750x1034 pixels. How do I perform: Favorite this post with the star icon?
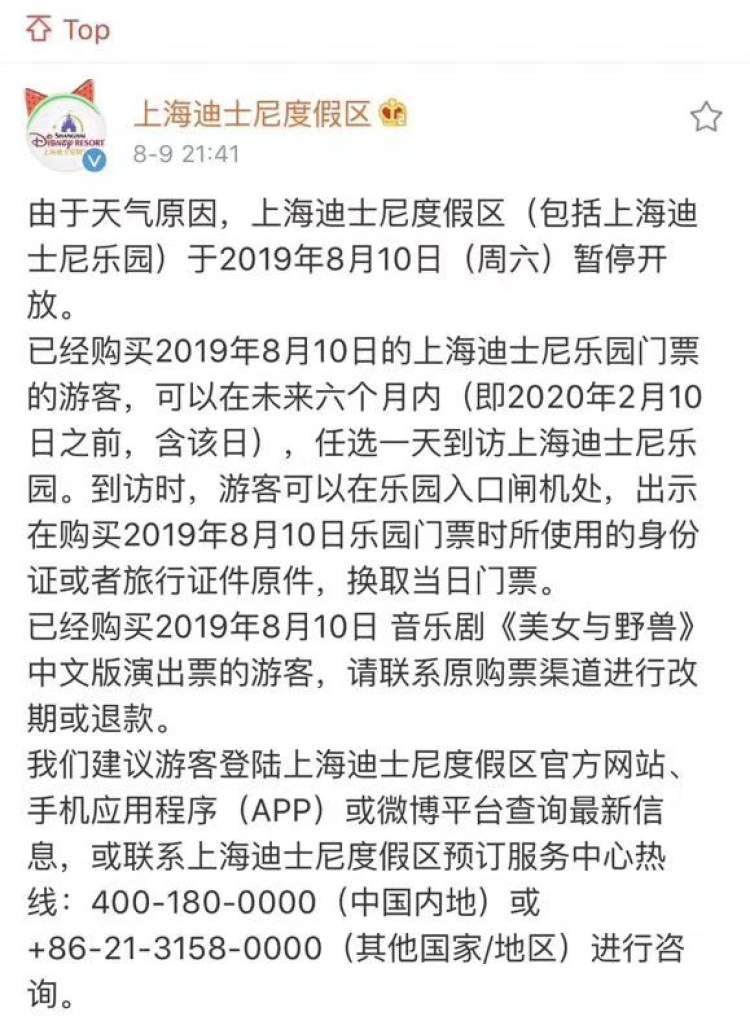tap(706, 118)
